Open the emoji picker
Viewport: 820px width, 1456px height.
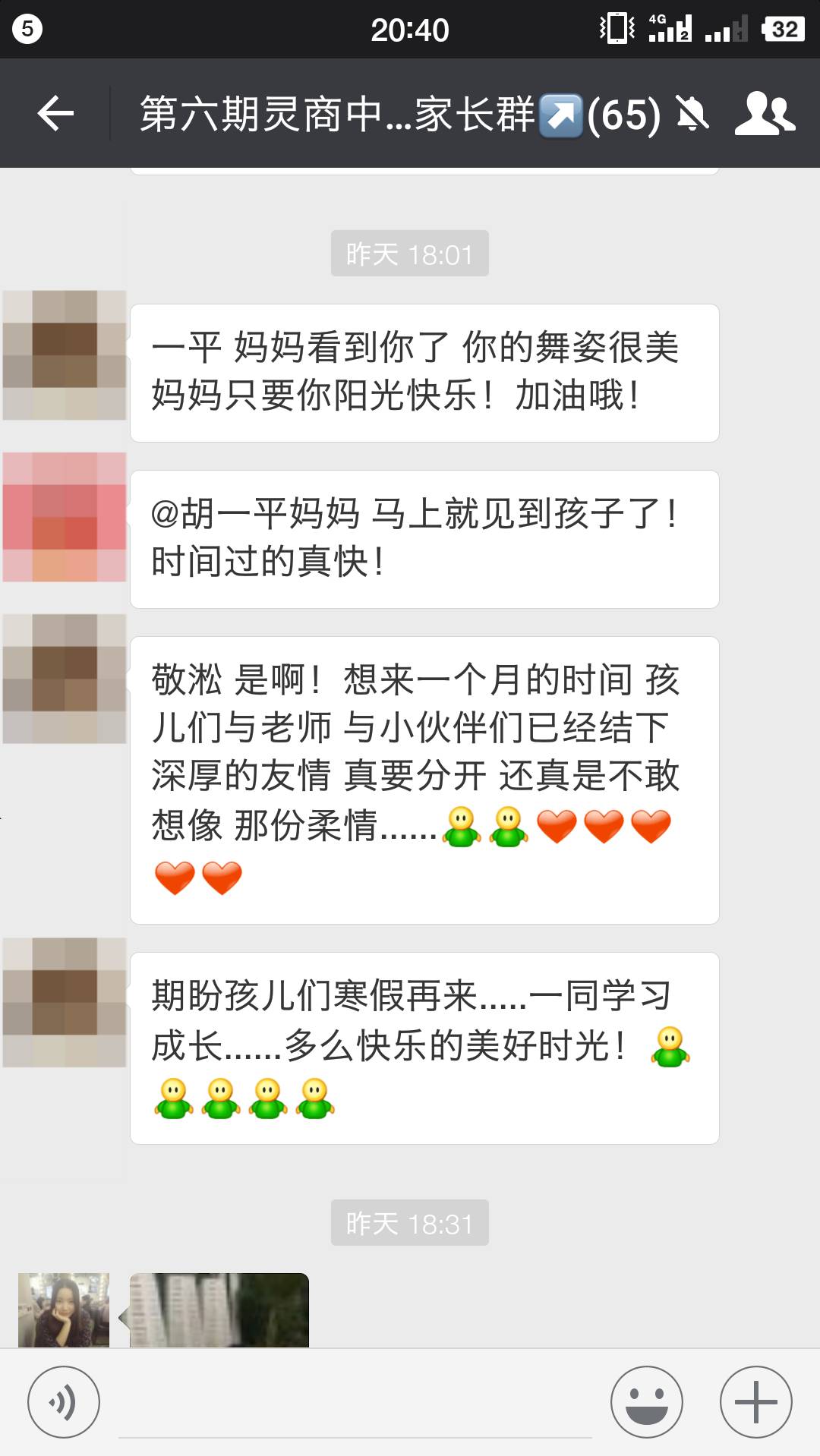pyautogui.click(x=647, y=1401)
